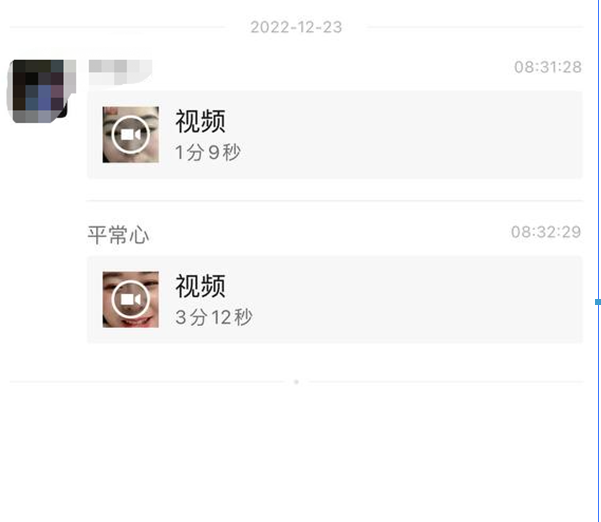The image size is (601, 522).
Task: Open the blurred sender's avatar profile
Action: point(40,90)
